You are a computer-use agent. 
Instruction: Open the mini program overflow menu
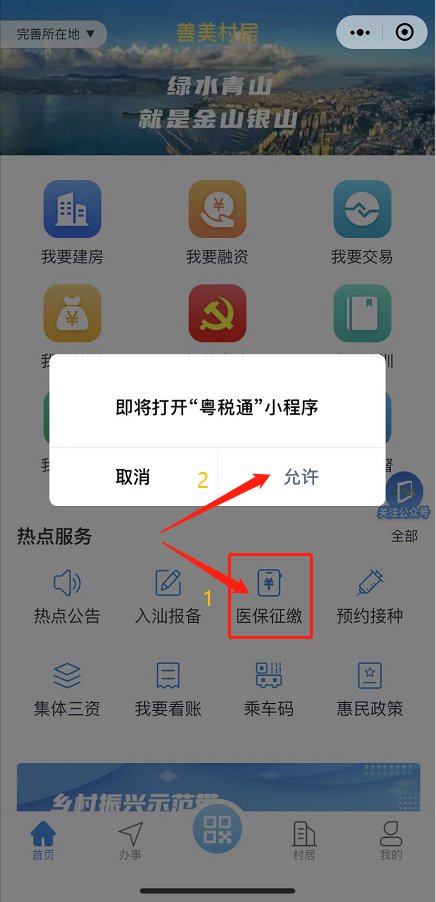tap(360, 32)
